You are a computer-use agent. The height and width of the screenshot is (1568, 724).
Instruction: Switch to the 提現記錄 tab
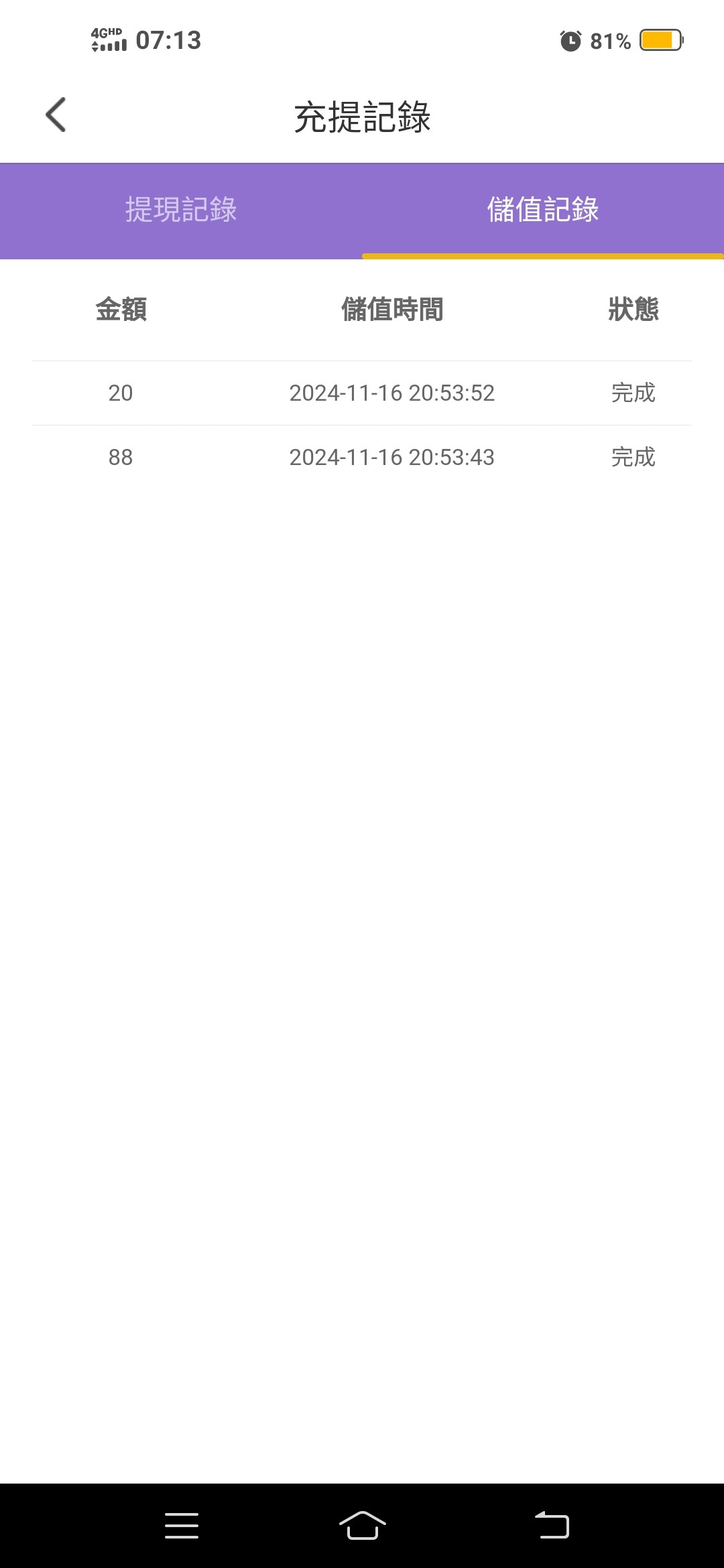(x=181, y=210)
